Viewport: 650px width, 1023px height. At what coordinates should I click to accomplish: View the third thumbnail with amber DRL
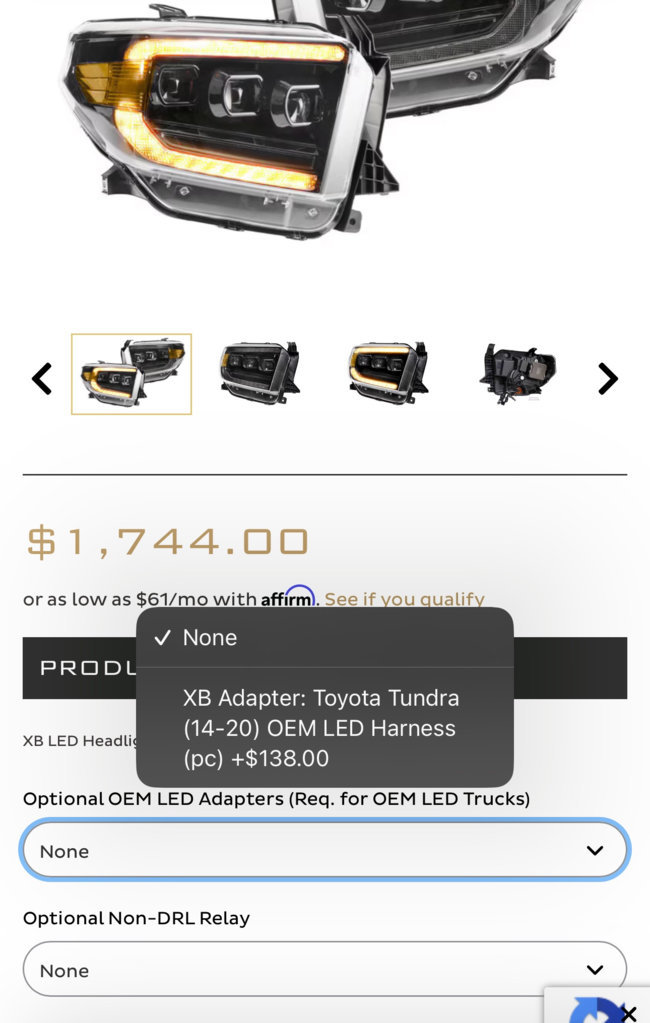(388, 372)
